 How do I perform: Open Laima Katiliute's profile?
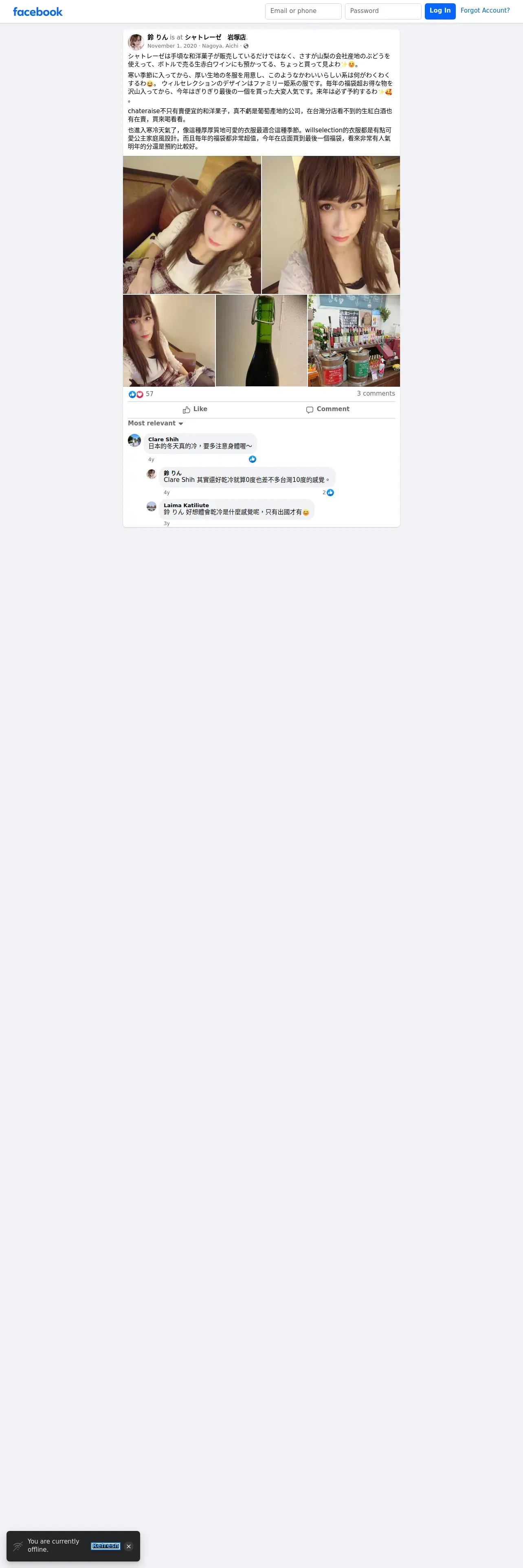tap(186, 505)
